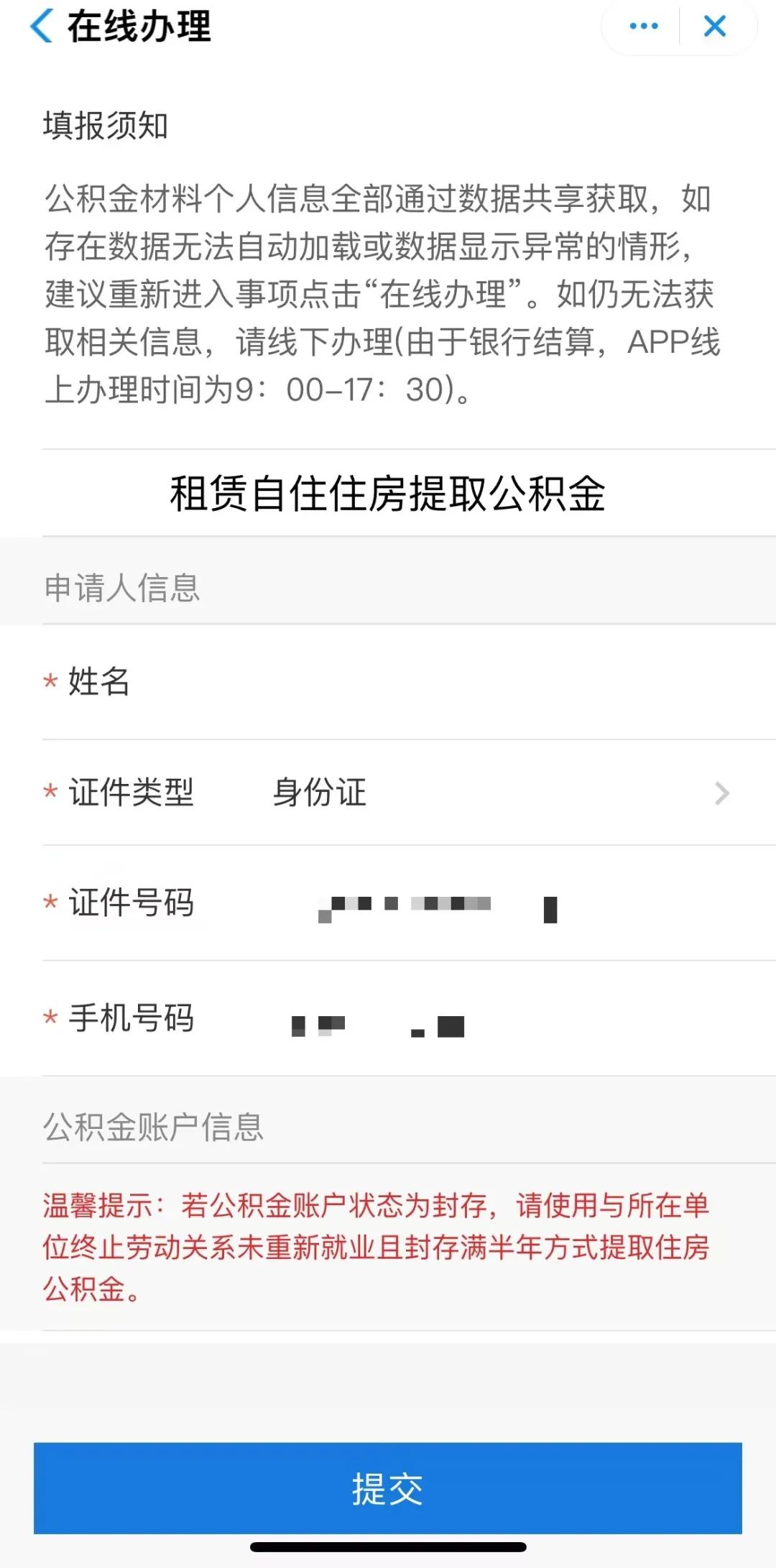
Task: Close the mini program with X
Action: [715, 27]
